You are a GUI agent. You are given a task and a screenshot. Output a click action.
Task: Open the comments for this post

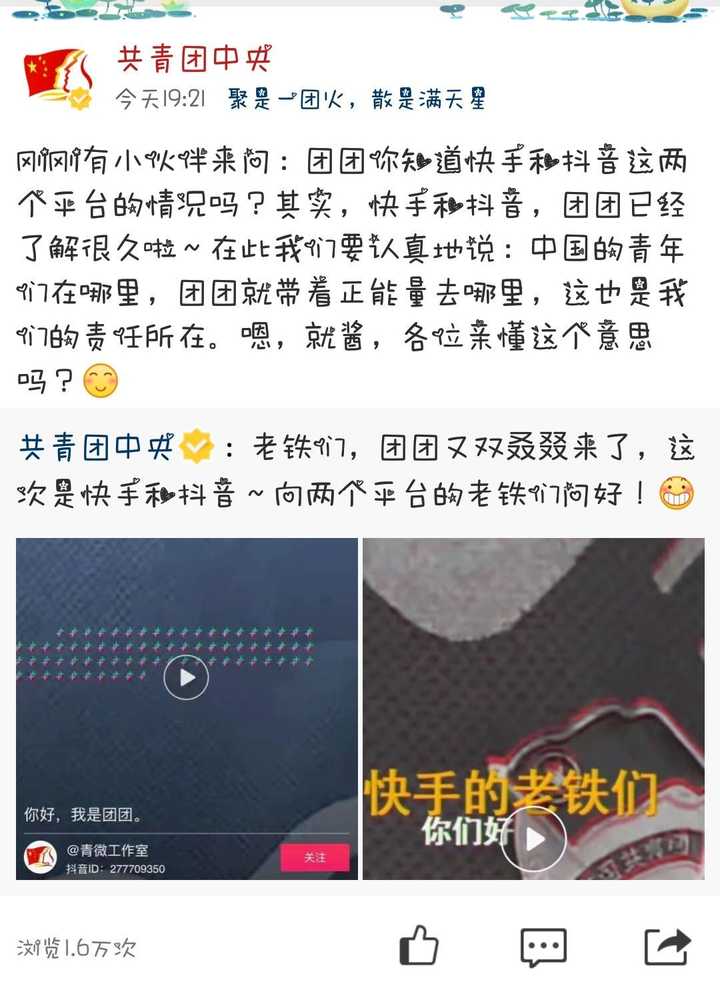click(x=543, y=945)
